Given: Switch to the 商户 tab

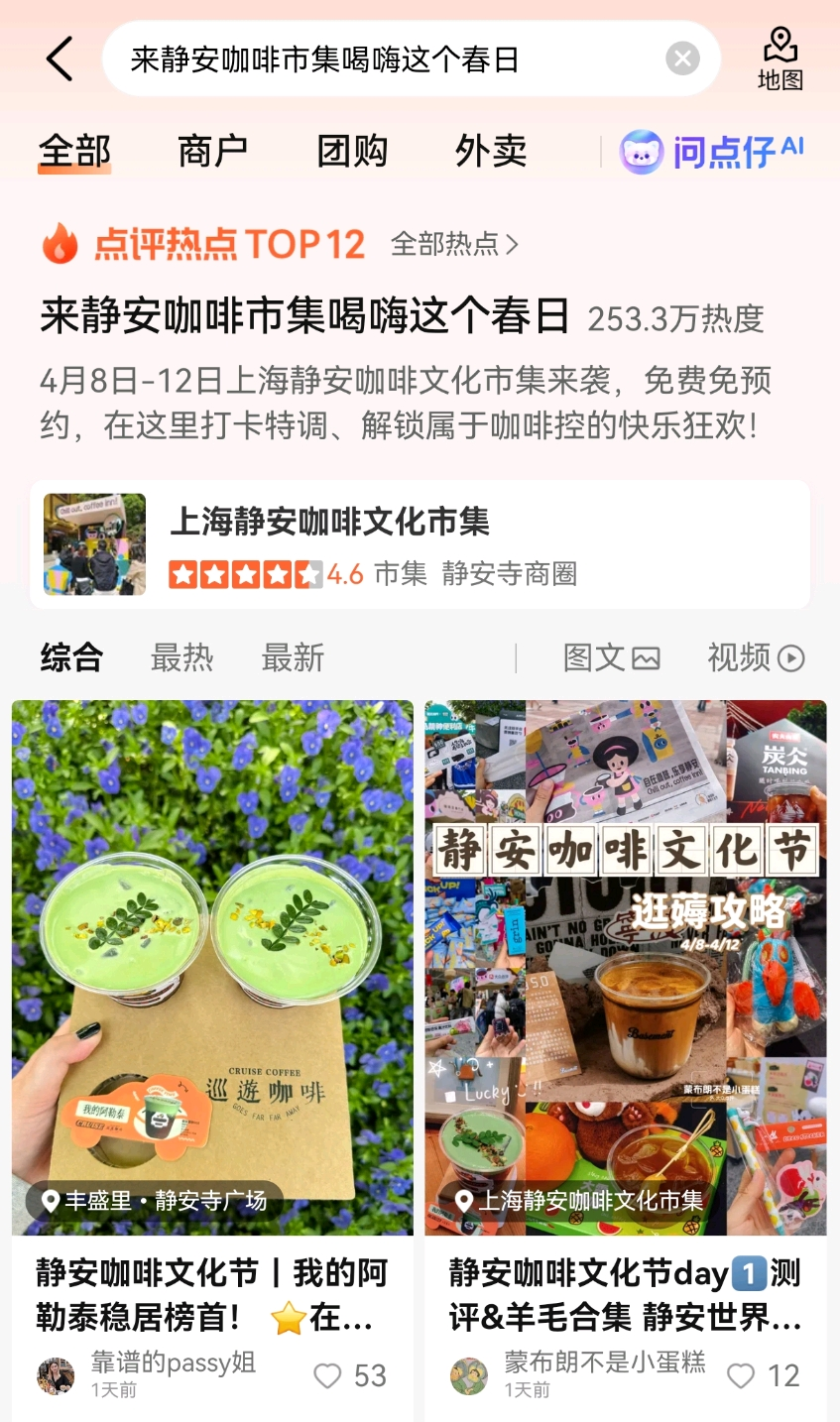Looking at the screenshot, I should point(211,149).
